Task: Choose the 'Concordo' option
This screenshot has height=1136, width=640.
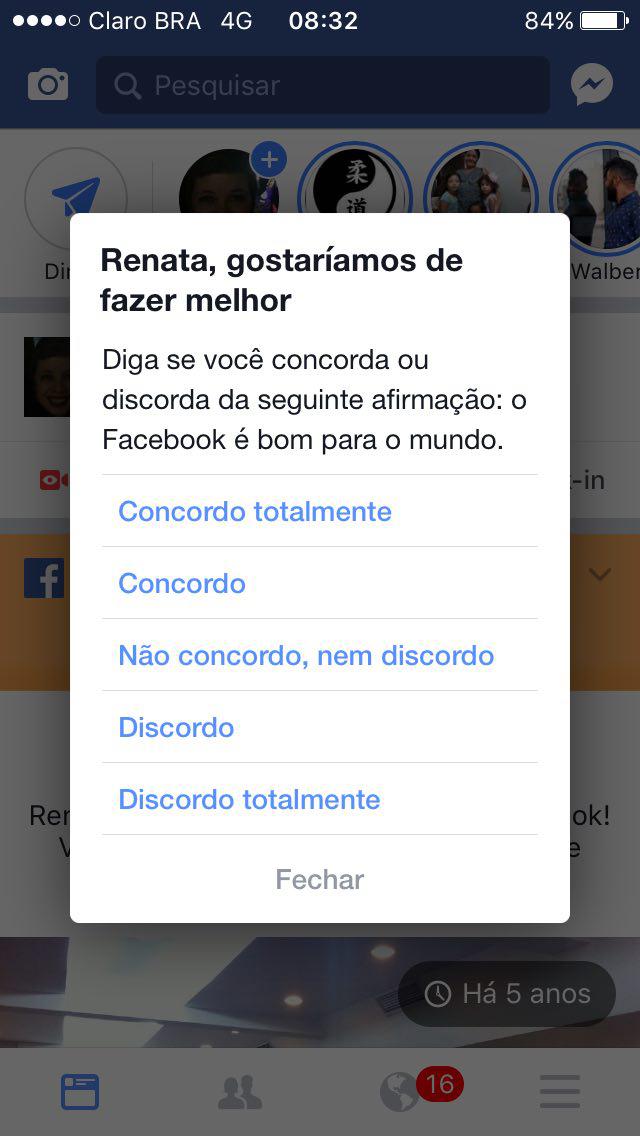Action: (182, 584)
